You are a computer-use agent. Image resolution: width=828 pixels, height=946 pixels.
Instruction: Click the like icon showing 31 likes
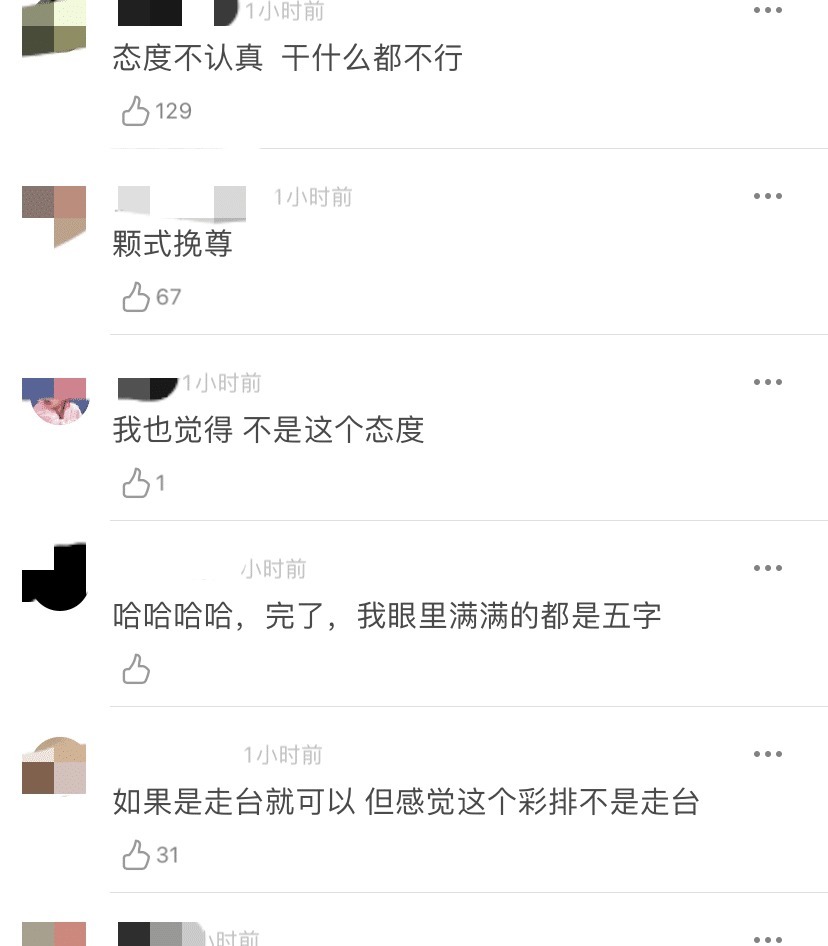pos(136,854)
